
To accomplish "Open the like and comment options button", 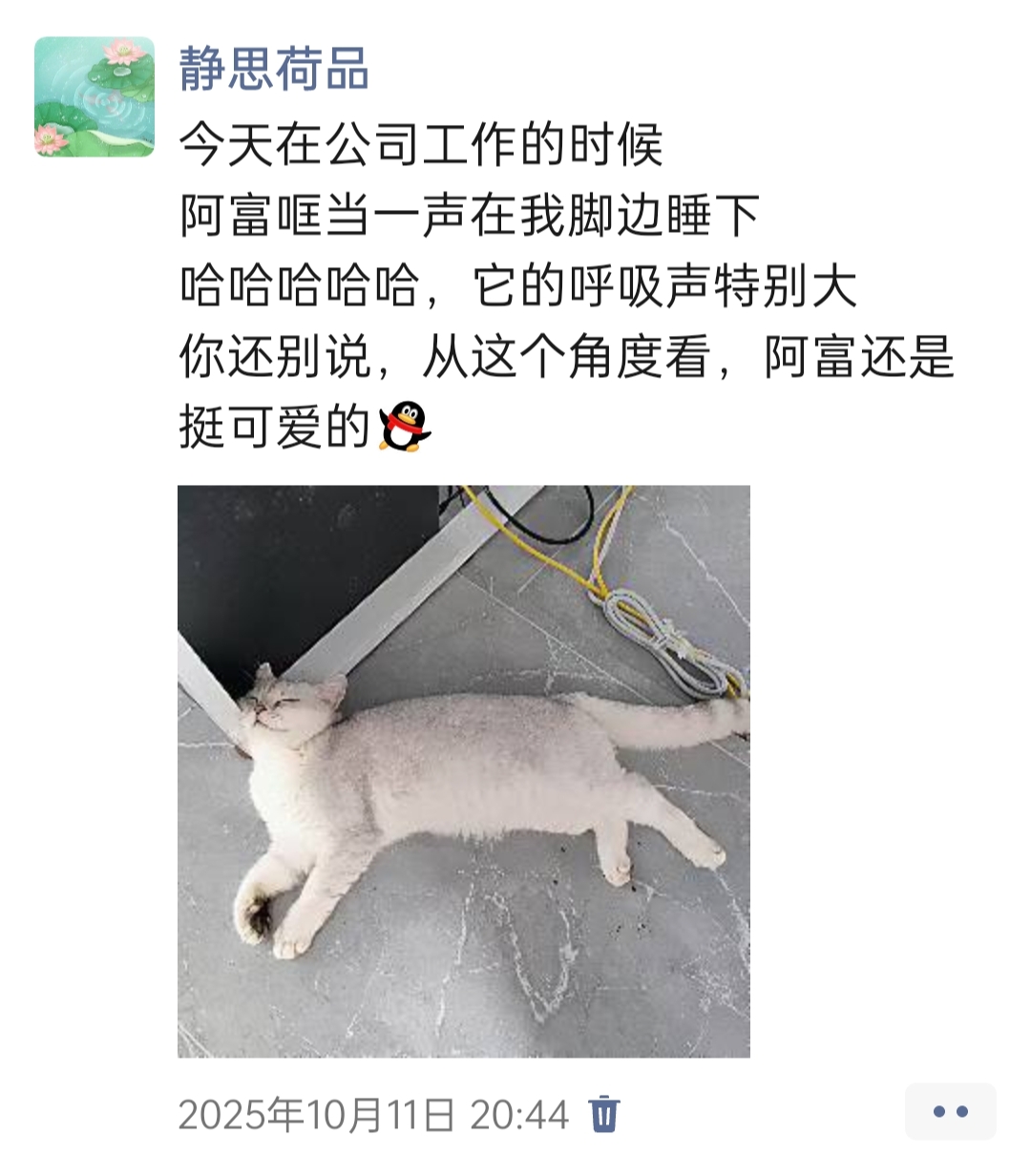I will (x=950, y=1111).
